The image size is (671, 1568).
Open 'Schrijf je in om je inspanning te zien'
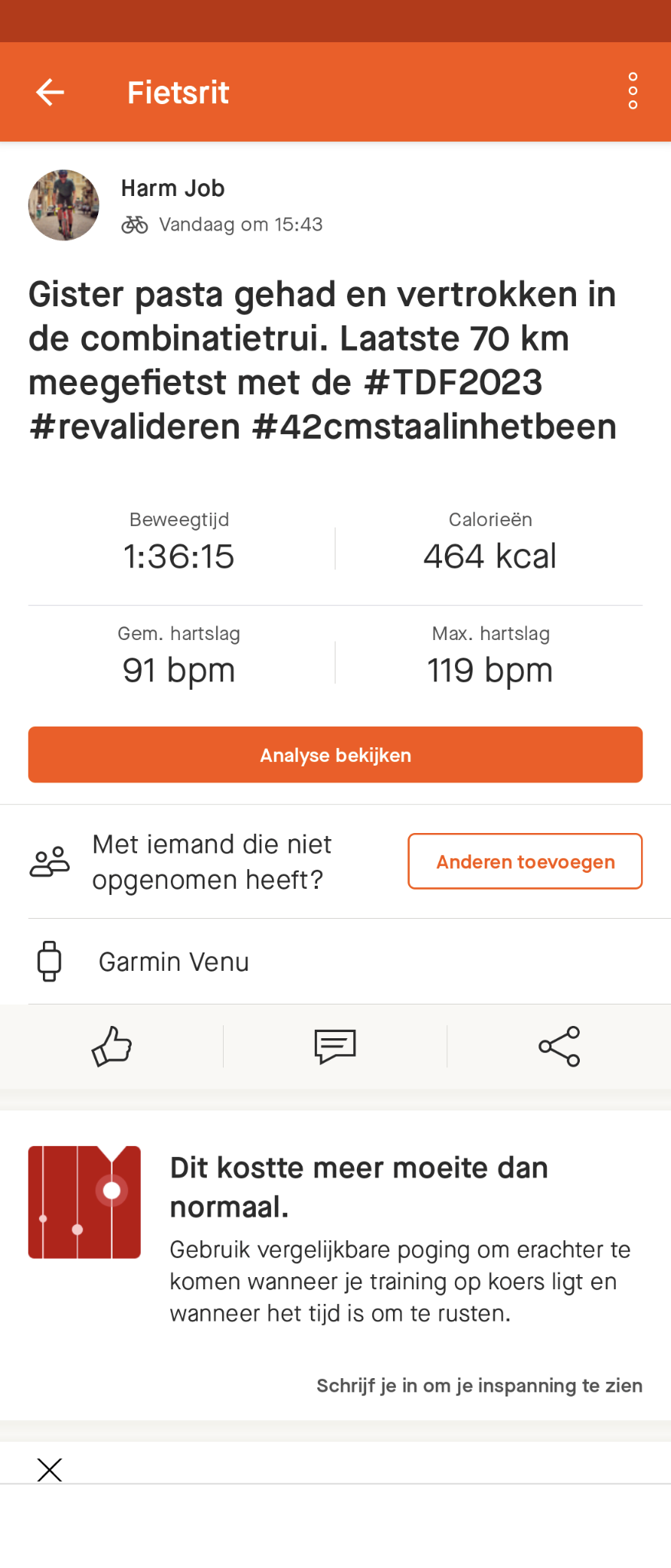tap(479, 1386)
